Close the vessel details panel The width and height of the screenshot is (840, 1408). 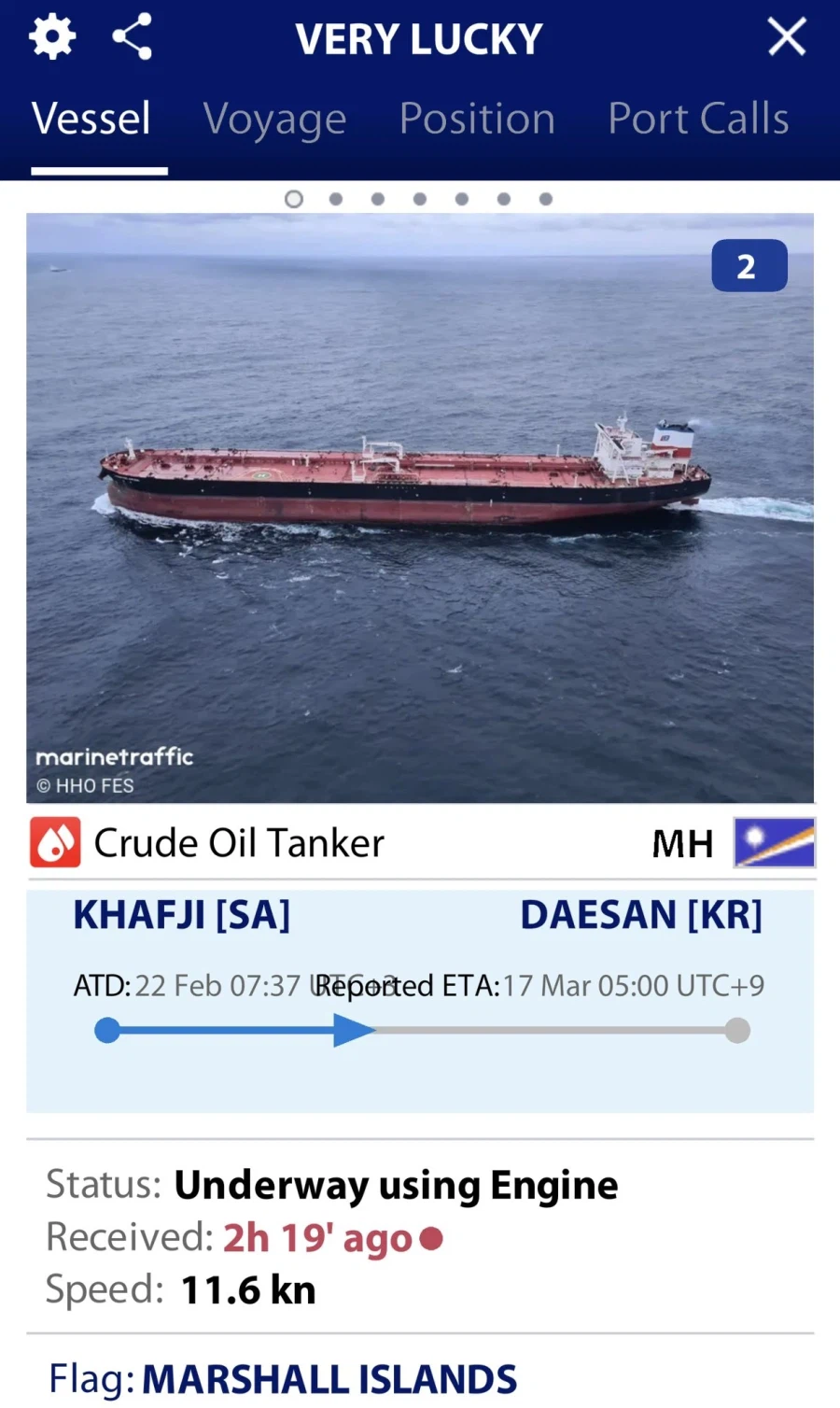pos(786,37)
